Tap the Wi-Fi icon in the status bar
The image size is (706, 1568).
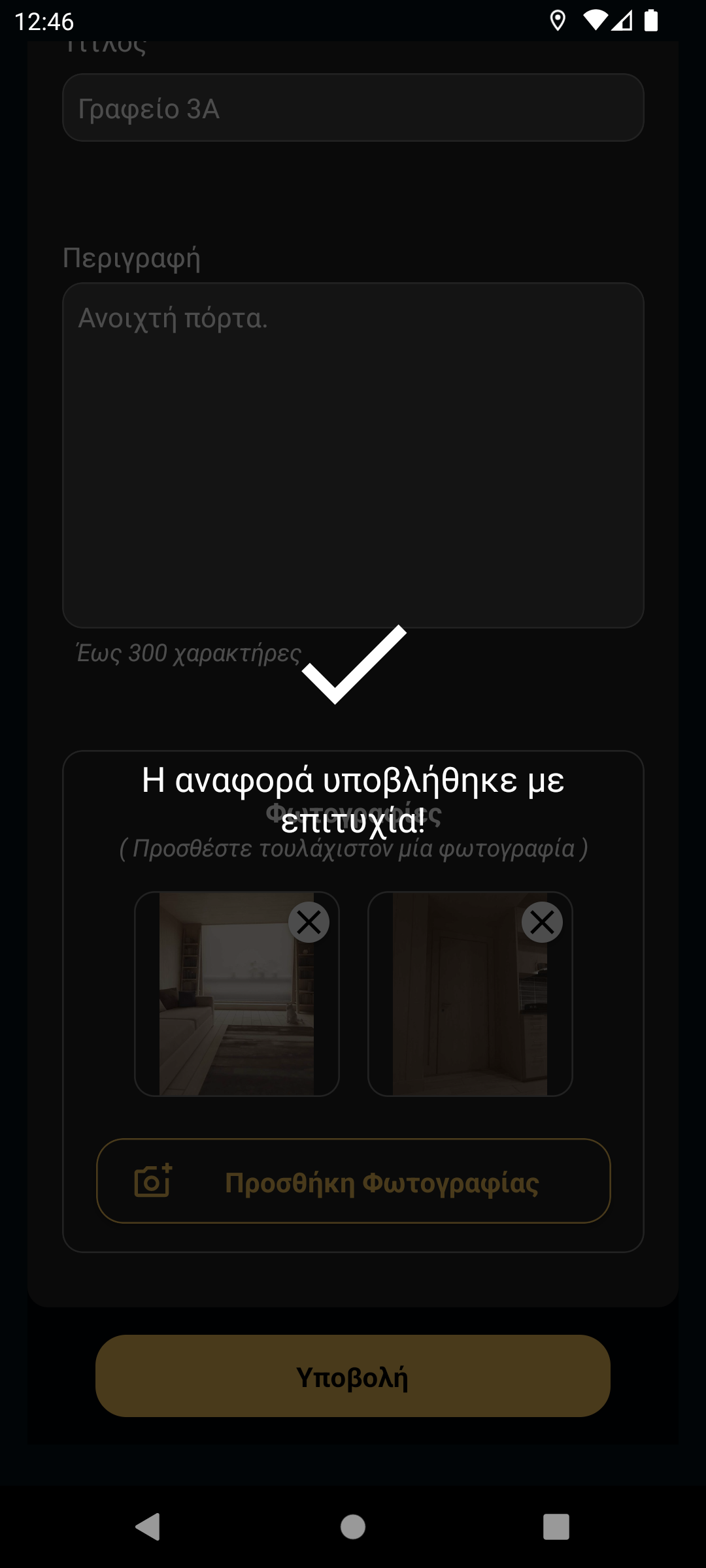click(597, 22)
